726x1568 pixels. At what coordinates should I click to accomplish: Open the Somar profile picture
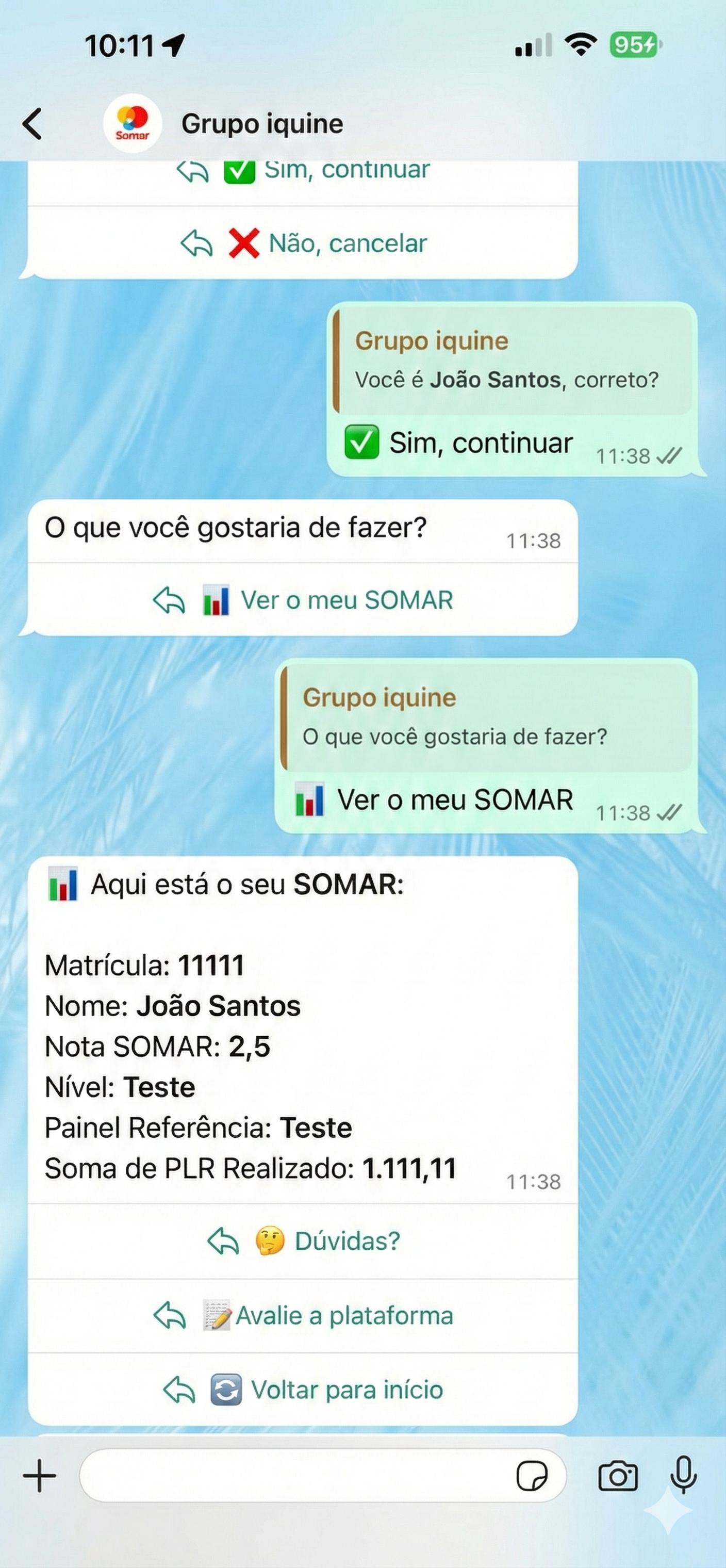coord(133,124)
